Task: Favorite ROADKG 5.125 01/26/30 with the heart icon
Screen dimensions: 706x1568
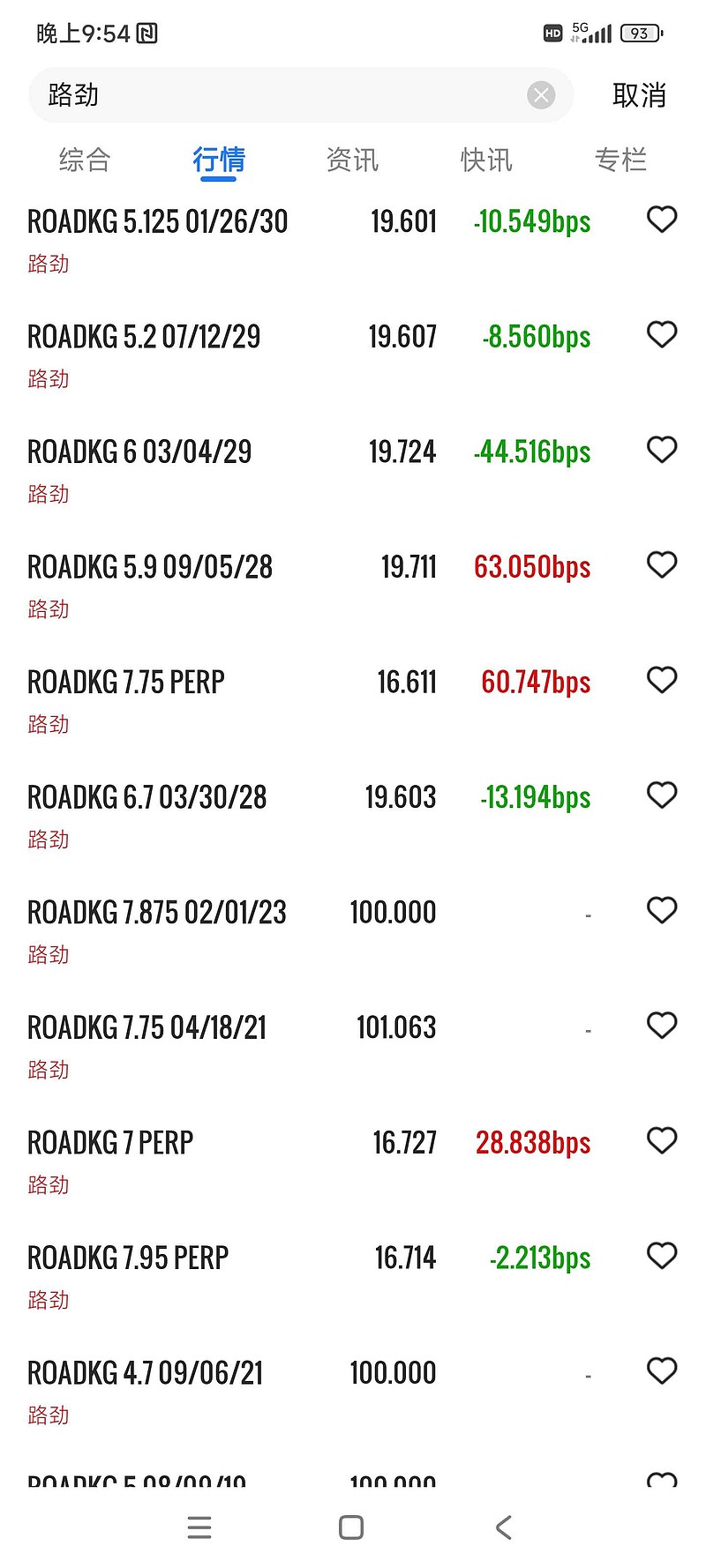Action: point(661,220)
